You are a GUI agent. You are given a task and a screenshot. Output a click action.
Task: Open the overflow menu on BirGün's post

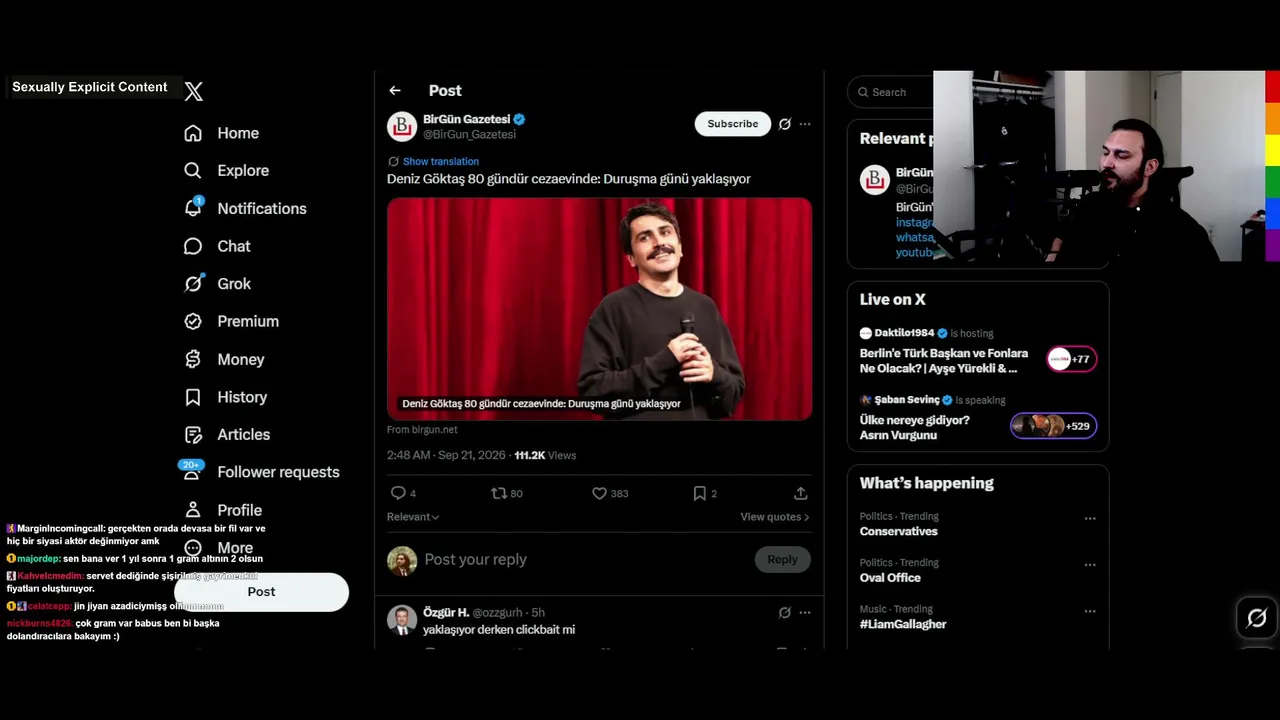tap(805, 124)
